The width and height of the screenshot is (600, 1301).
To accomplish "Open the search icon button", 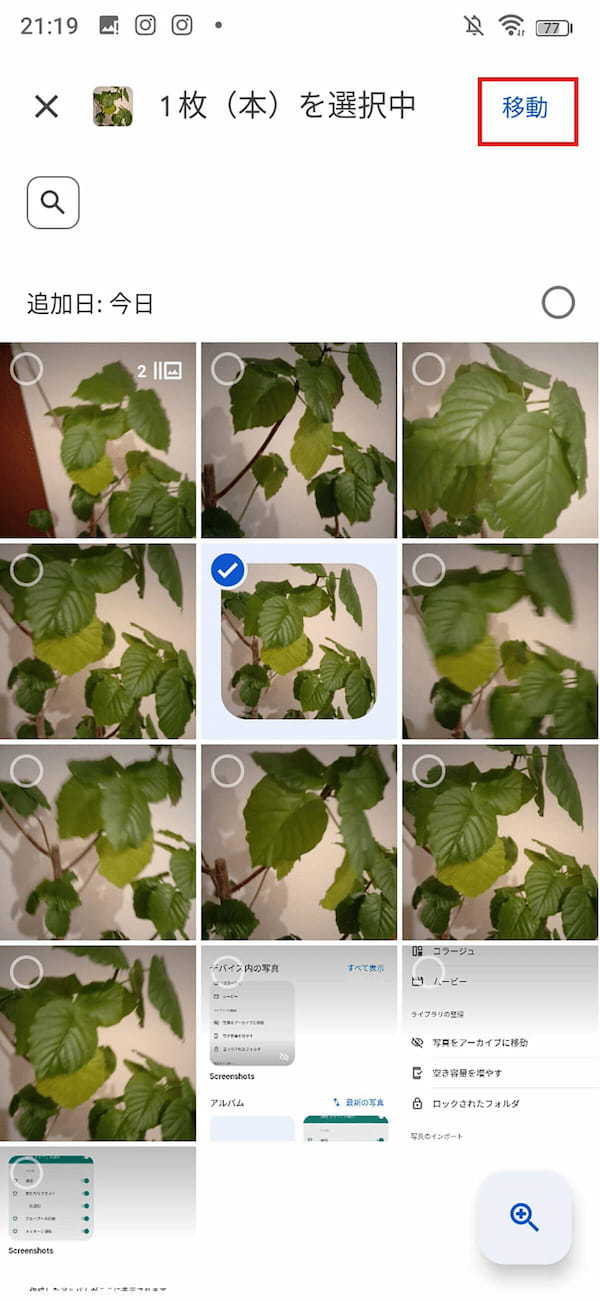I will (53, 203).
